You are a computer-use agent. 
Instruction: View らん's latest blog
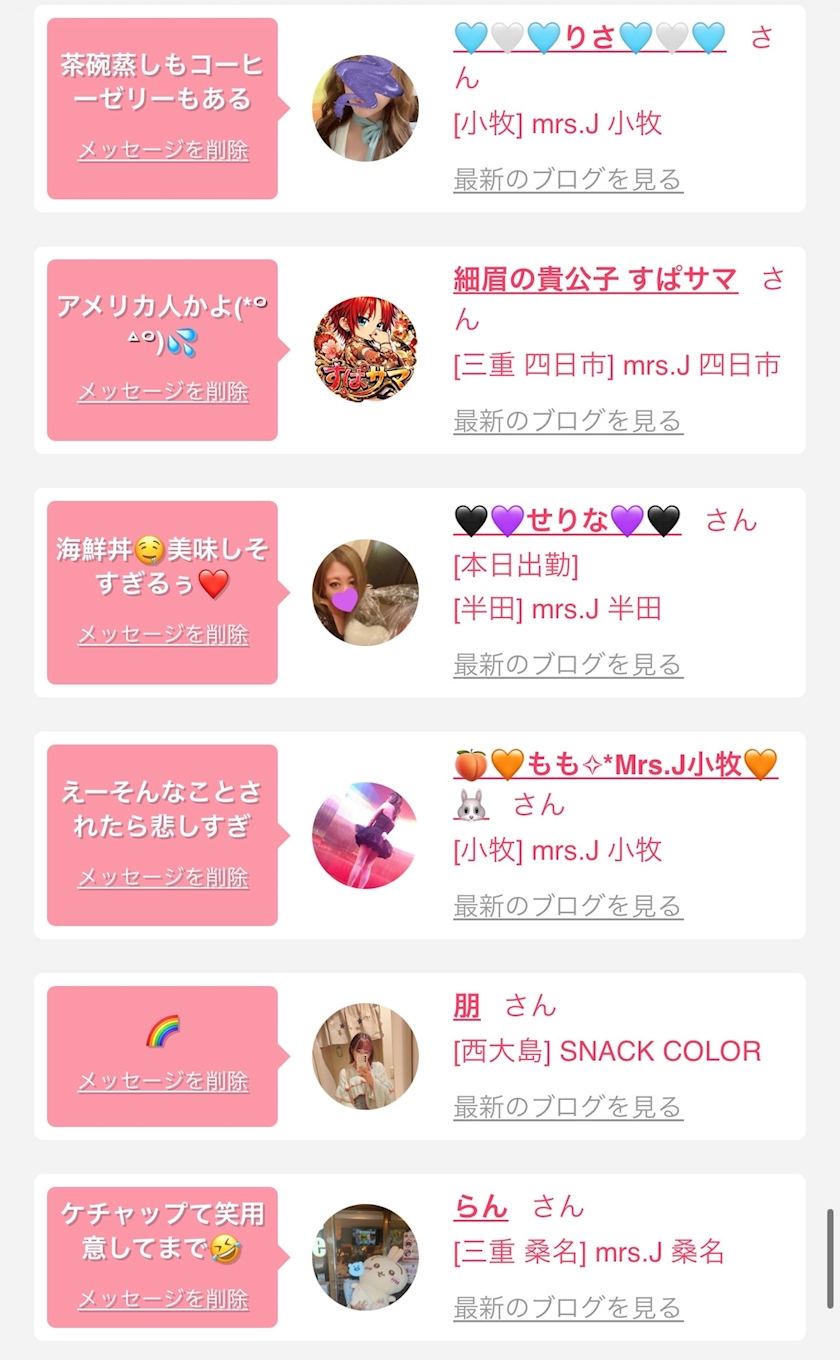tap(568, 1307)
